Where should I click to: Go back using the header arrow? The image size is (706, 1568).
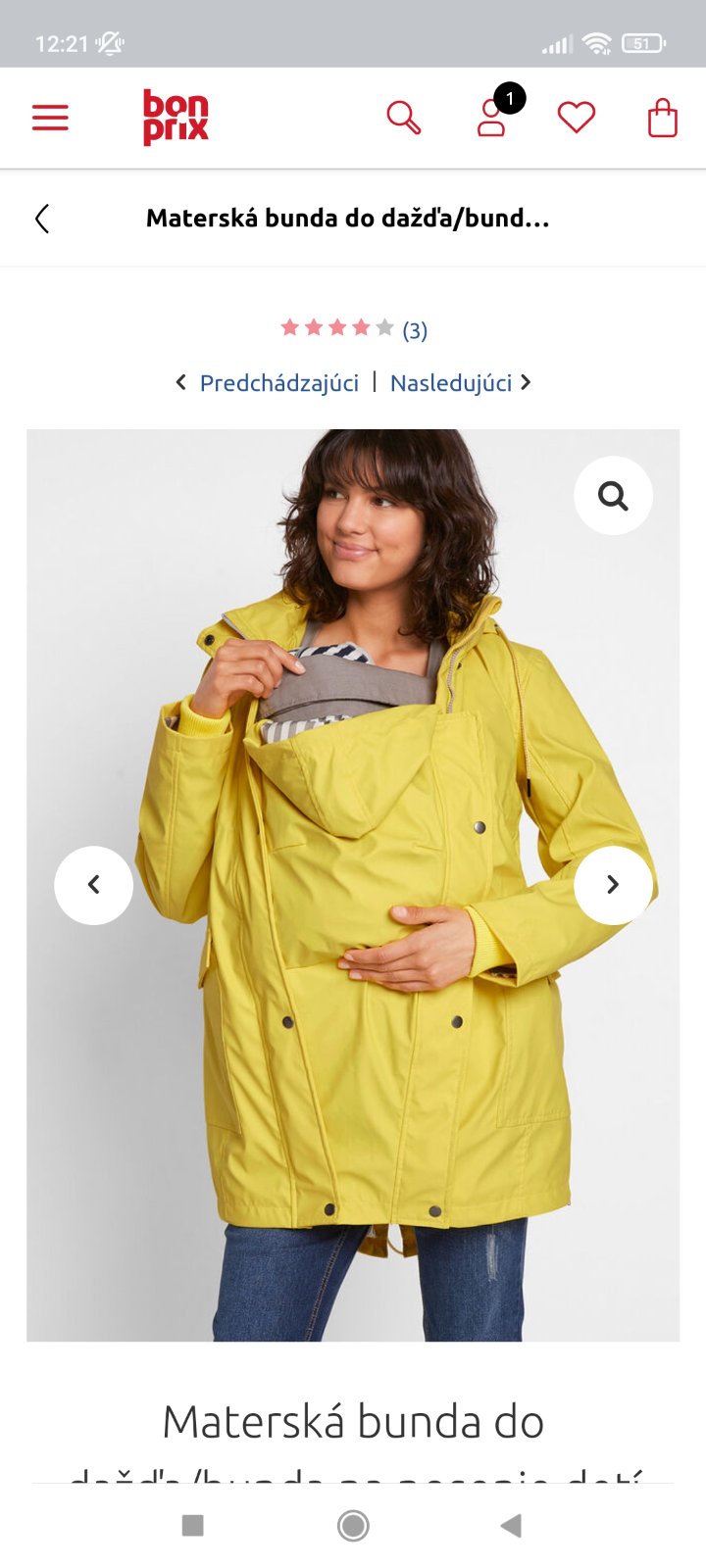[x=42, y=219]
